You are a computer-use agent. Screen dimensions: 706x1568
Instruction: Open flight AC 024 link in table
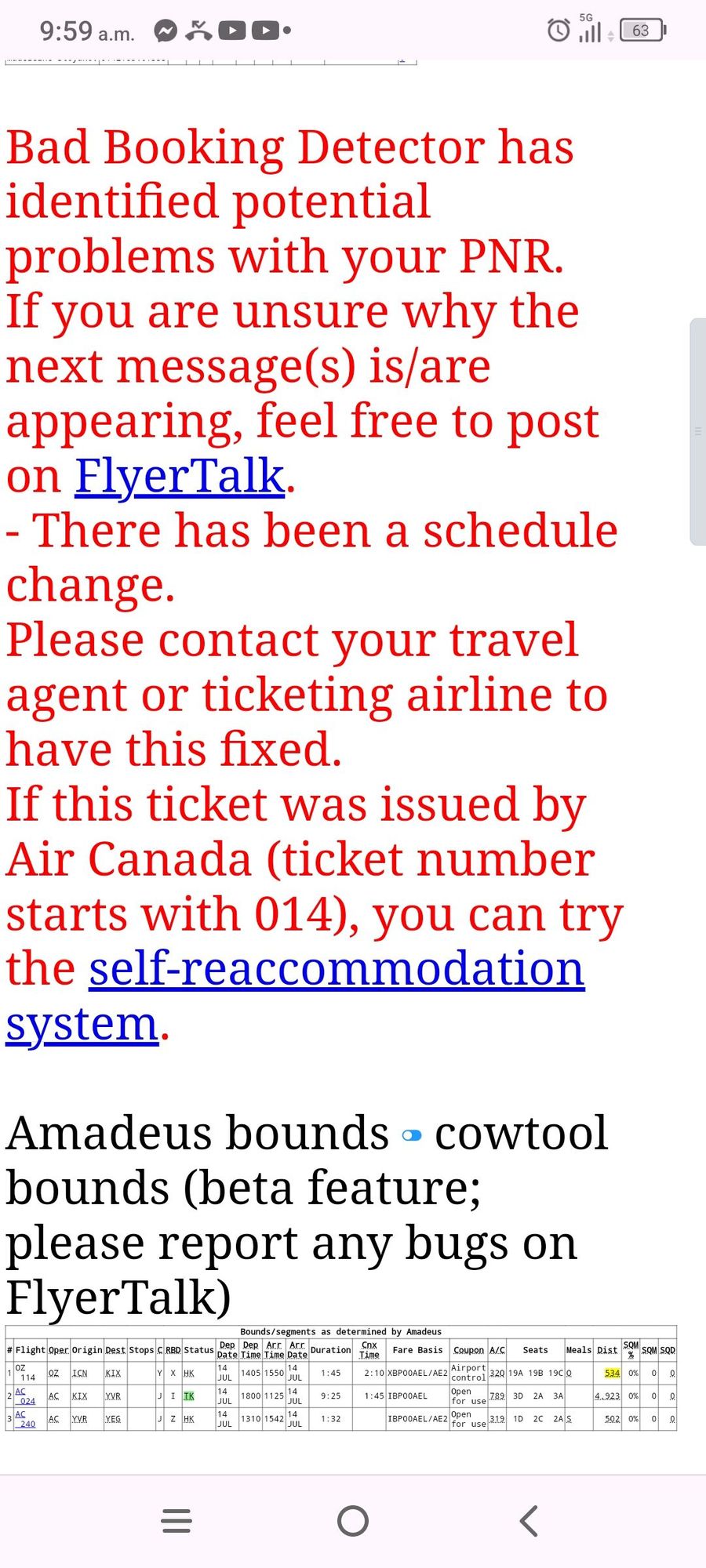click(x=26, y=1396)
